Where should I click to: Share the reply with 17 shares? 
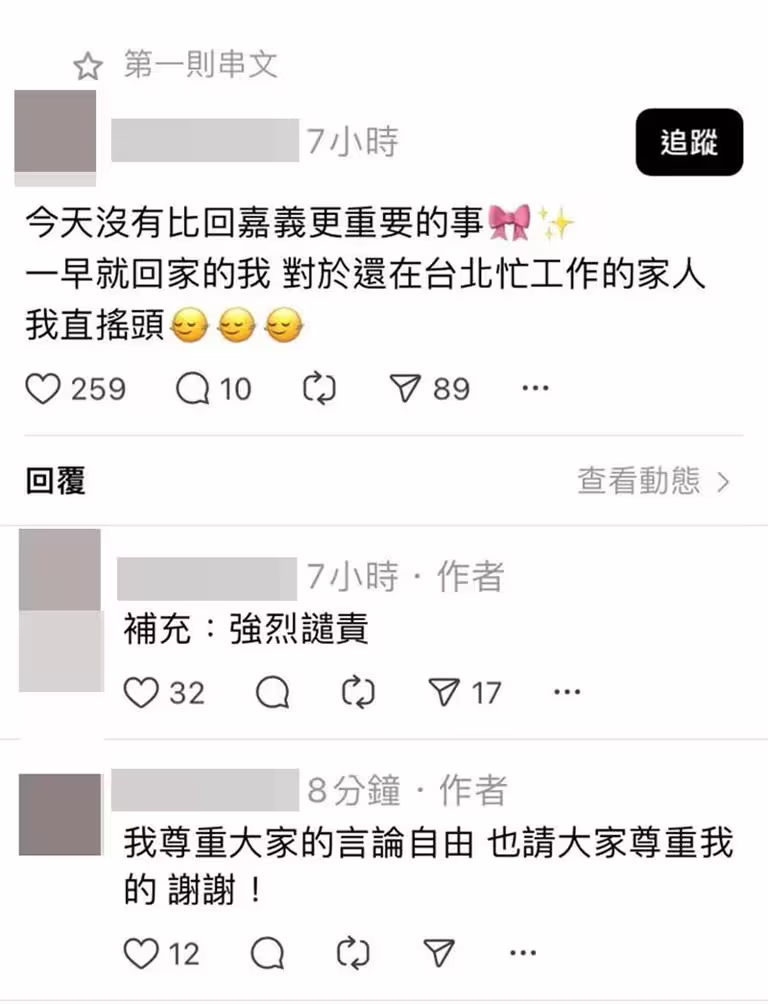pos(443,692)
